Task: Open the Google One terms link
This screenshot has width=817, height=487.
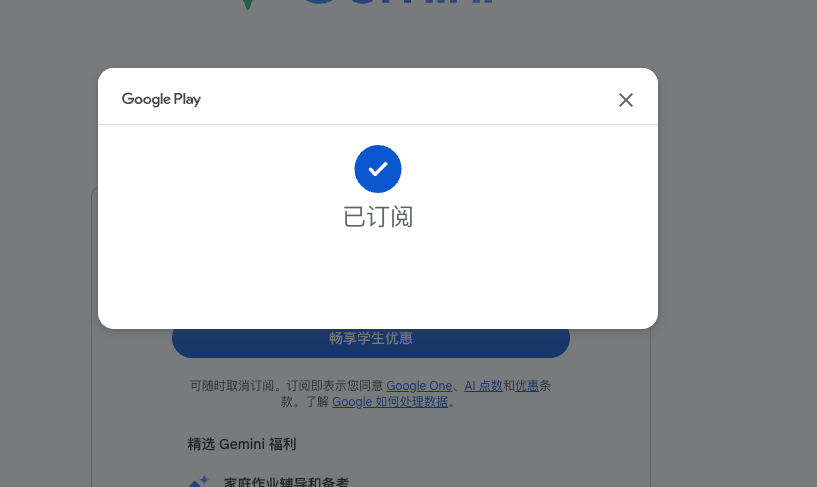Action: (x=419, y=386)
